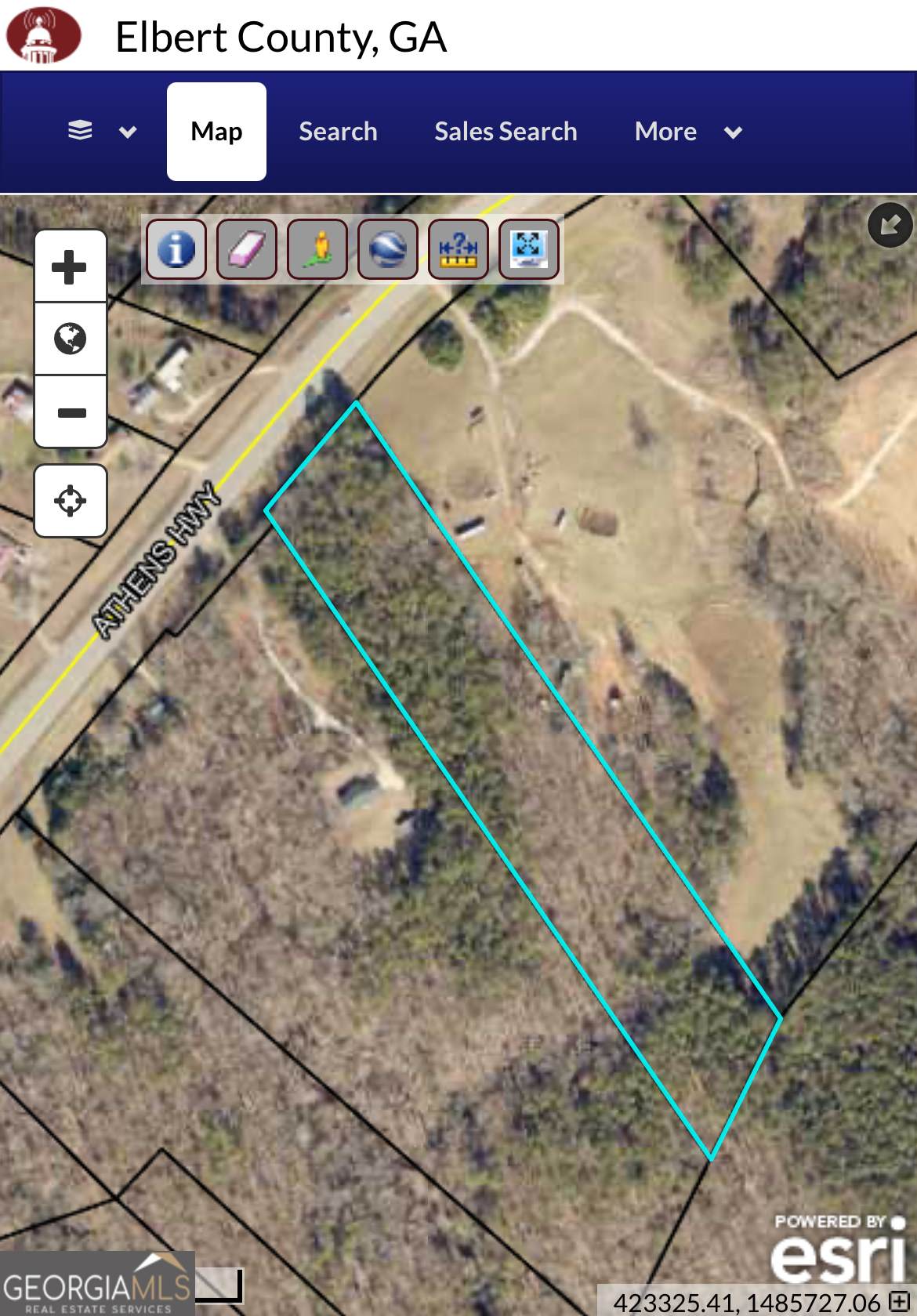Locate my current position on map
Viewport: 917px width, 1316px height.
pyautogui.click(x=70, y=501)
